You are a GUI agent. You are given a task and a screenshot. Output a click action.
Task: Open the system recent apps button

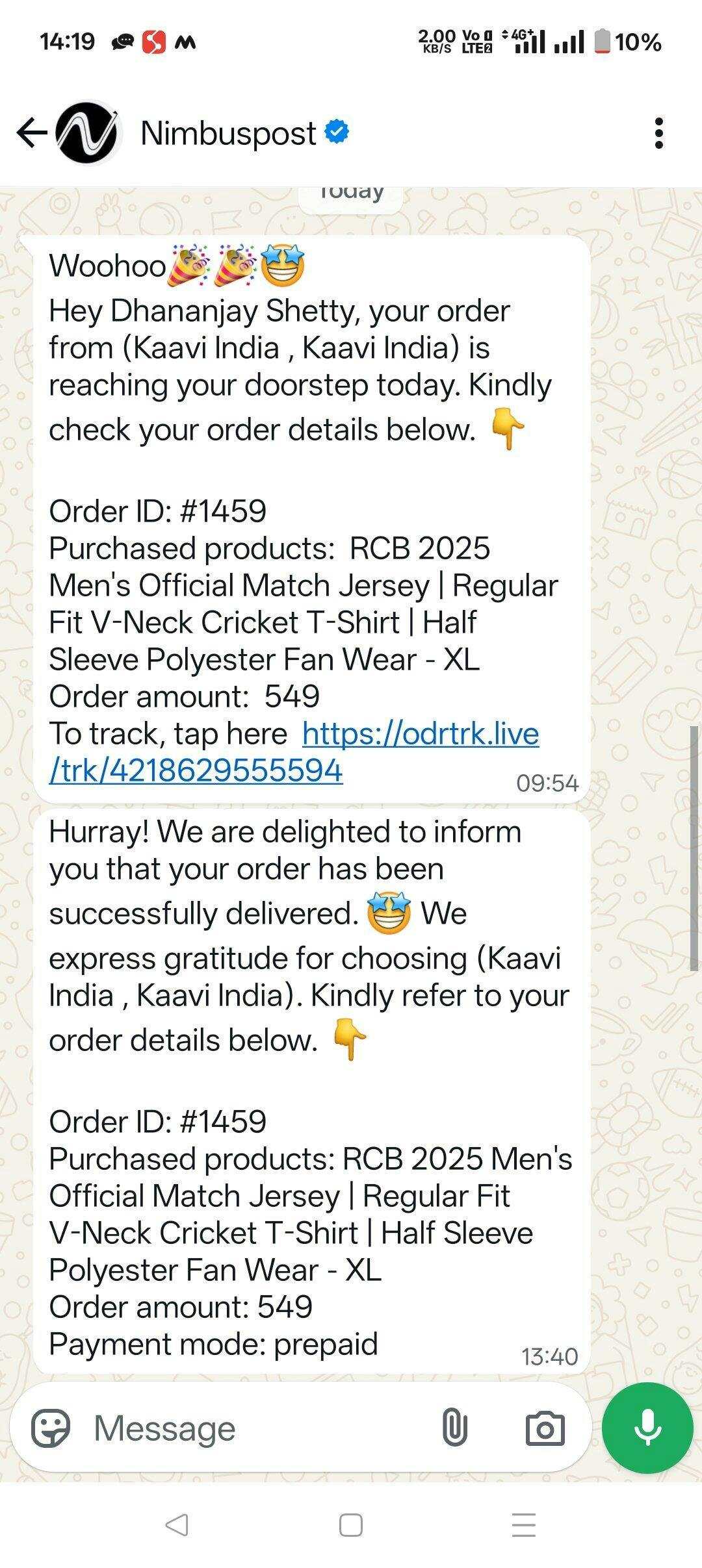[x=524, y=1524]
